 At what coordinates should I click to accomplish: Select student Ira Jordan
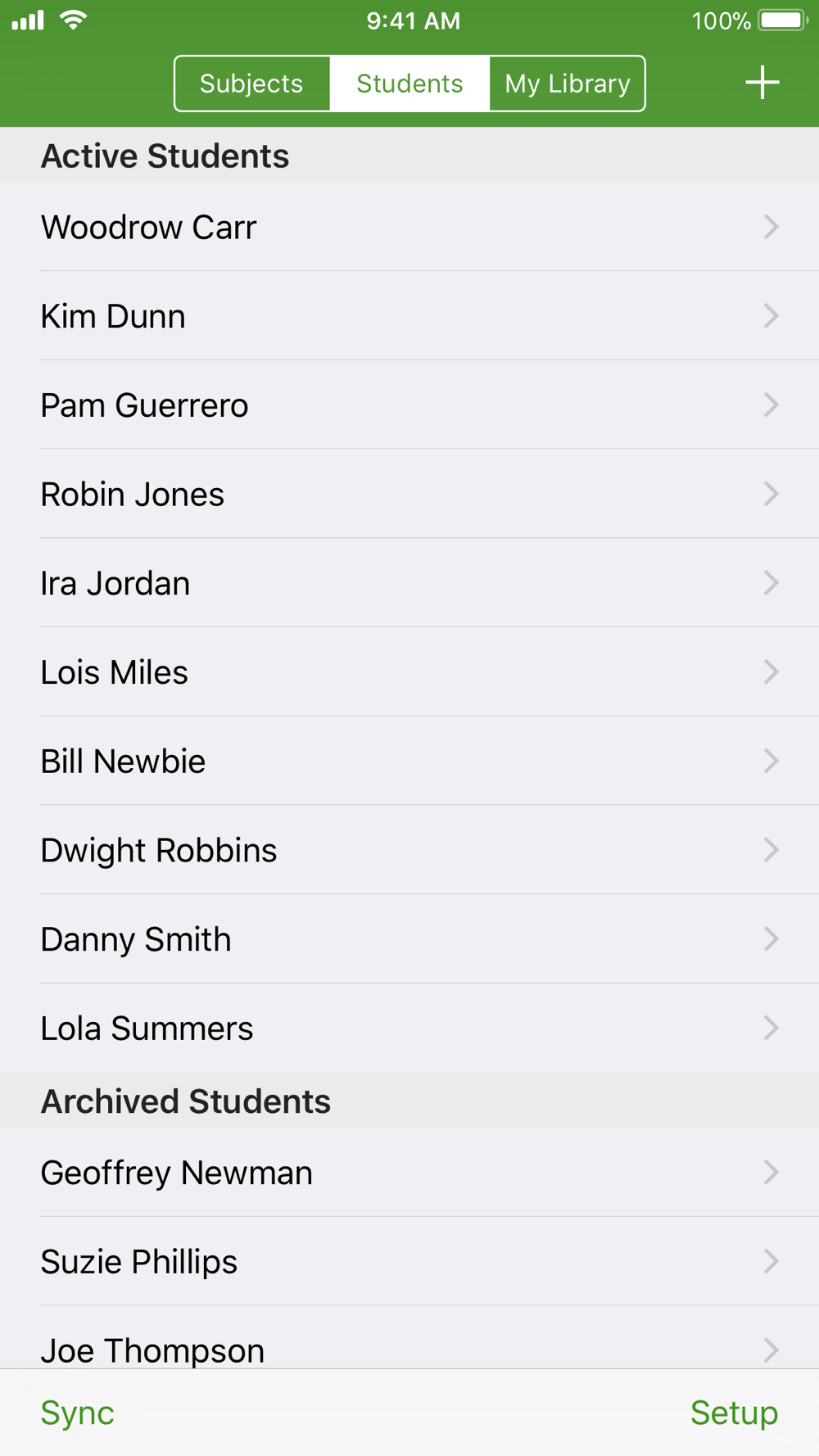coord(409,583)
